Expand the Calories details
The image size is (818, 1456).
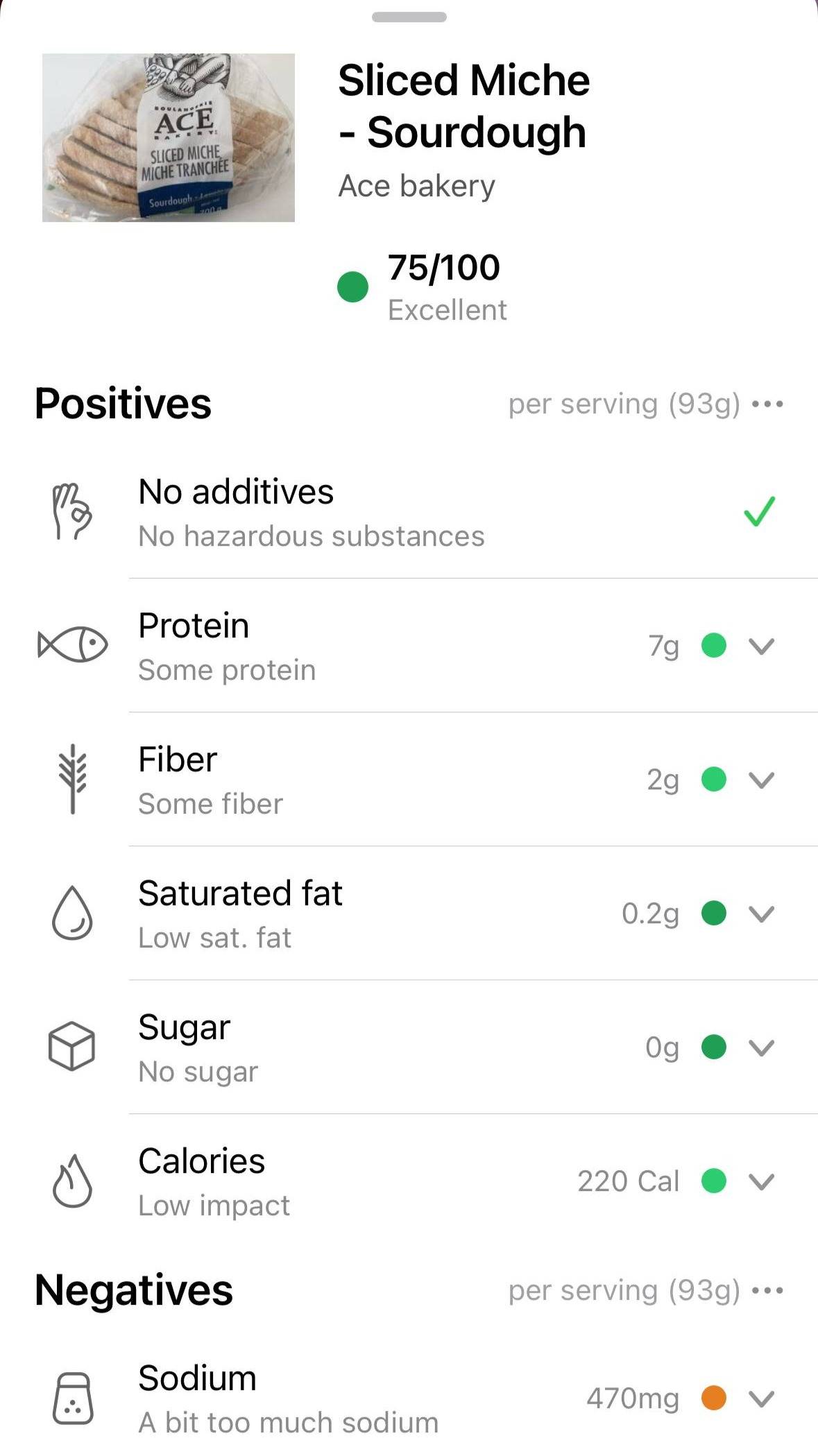pos(761,1181)
